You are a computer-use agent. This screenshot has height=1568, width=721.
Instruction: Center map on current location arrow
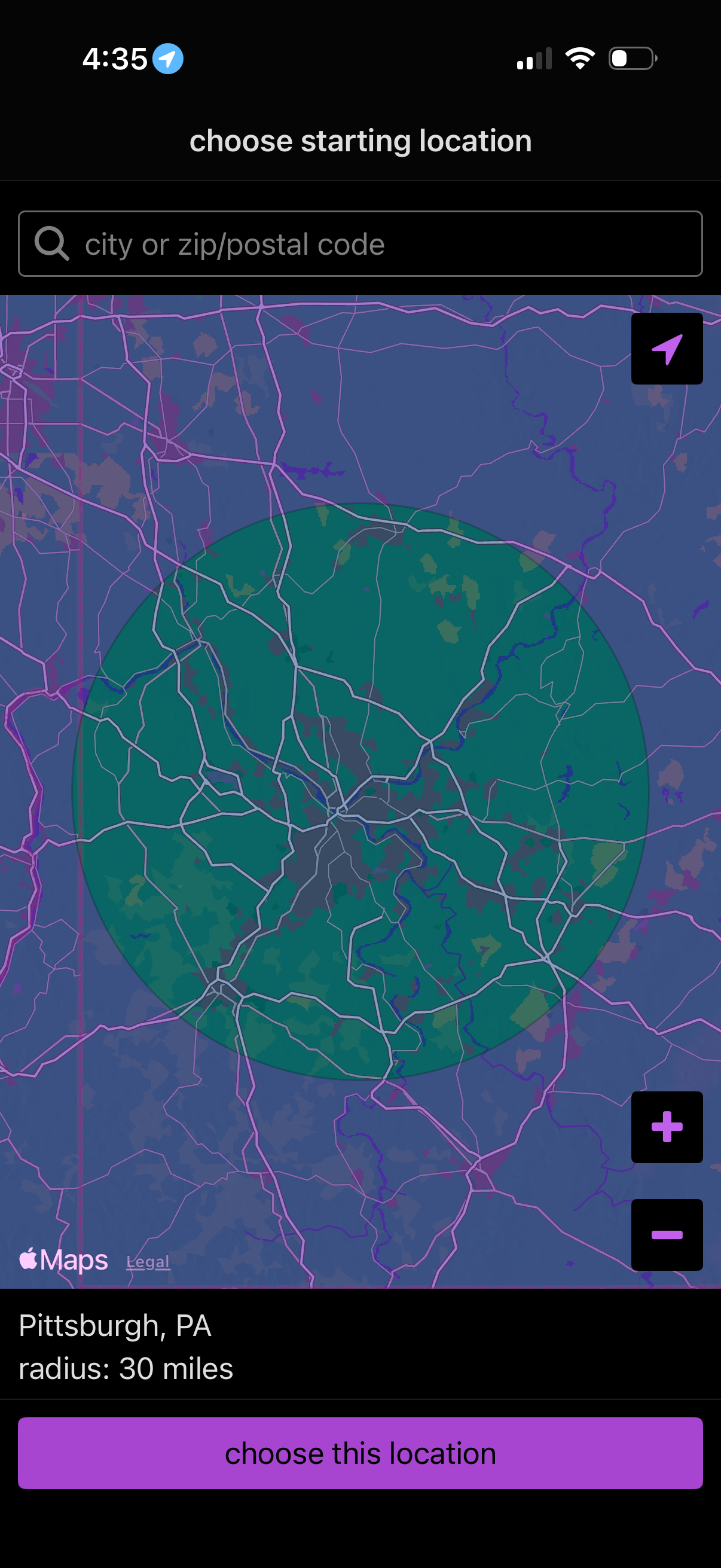(666, 349)
